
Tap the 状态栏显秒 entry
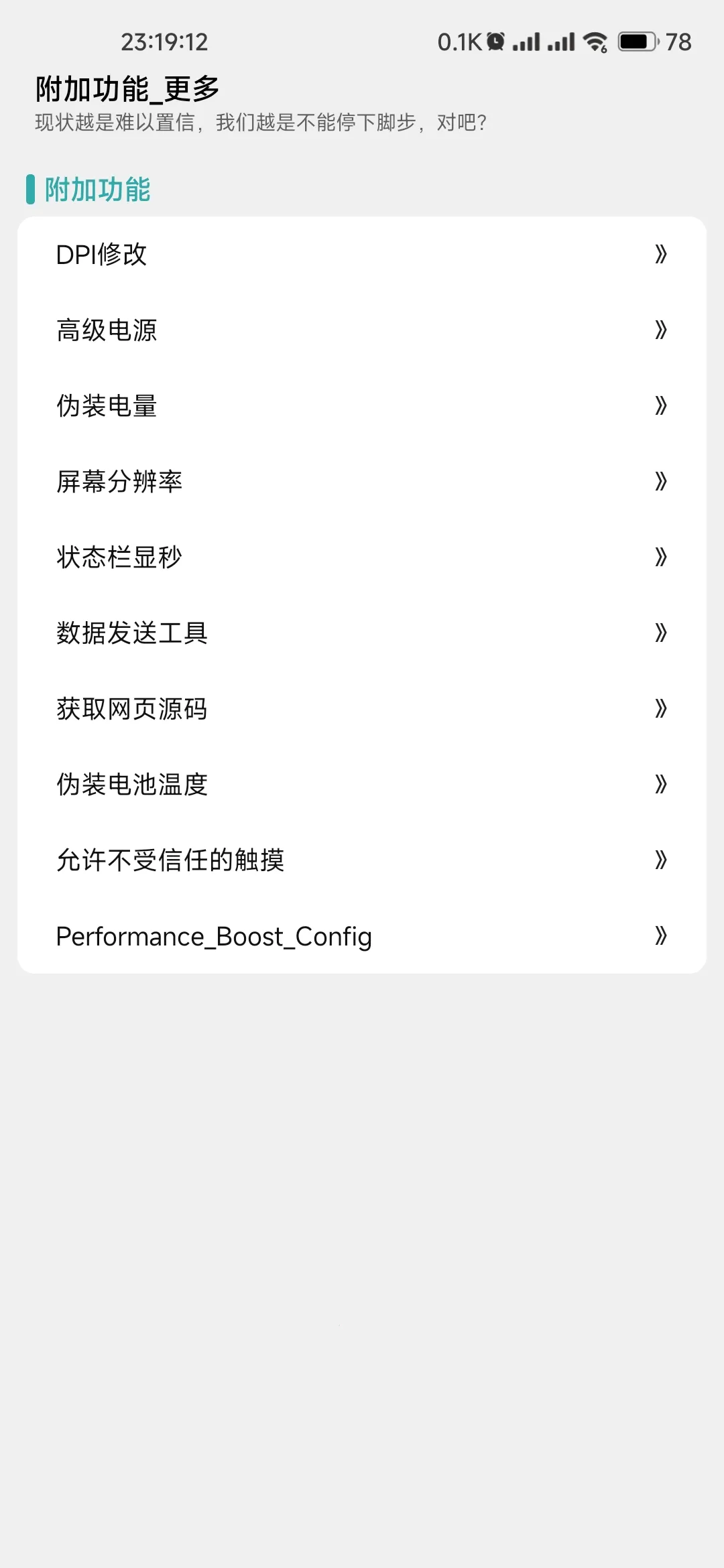[x=362, y=558]
